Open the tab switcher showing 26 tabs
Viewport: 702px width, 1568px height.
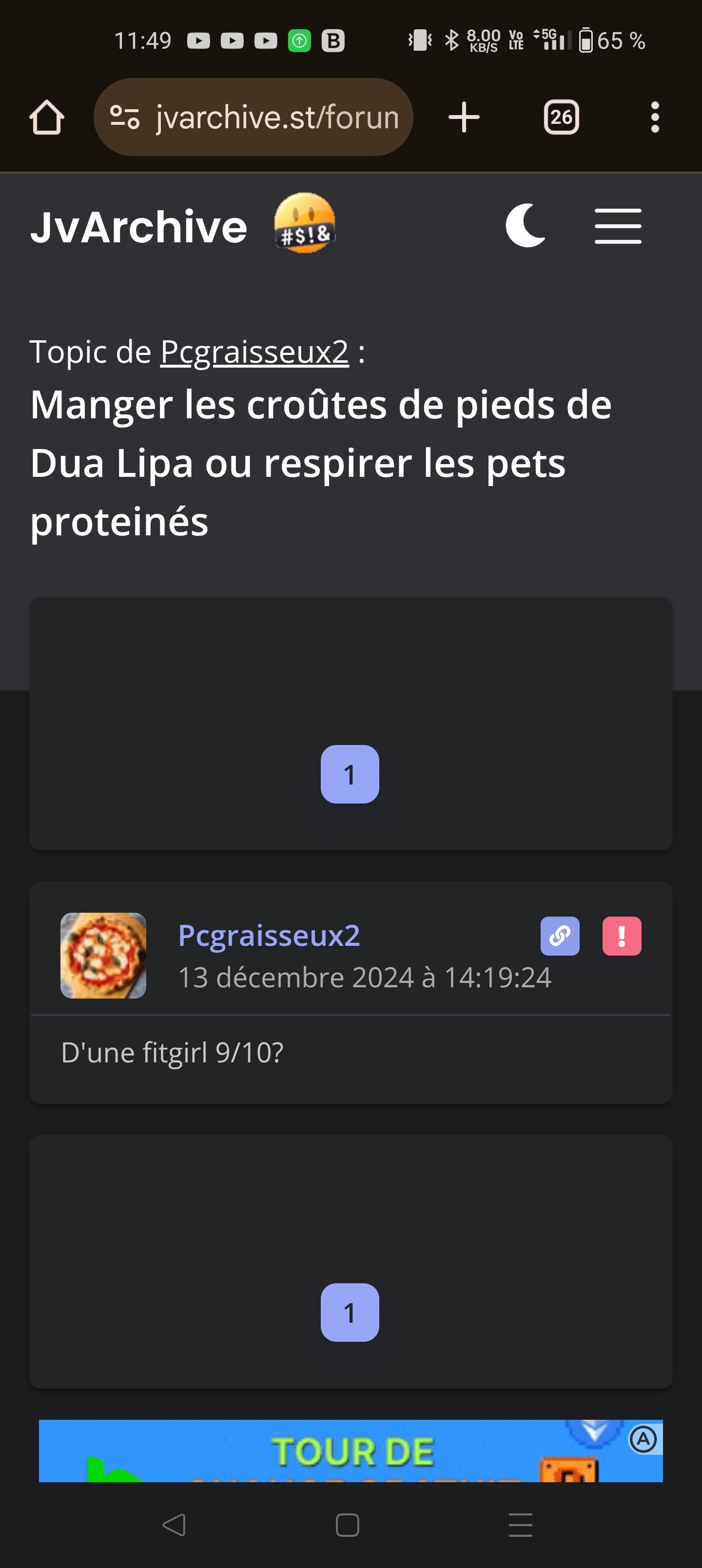[561, 117]
